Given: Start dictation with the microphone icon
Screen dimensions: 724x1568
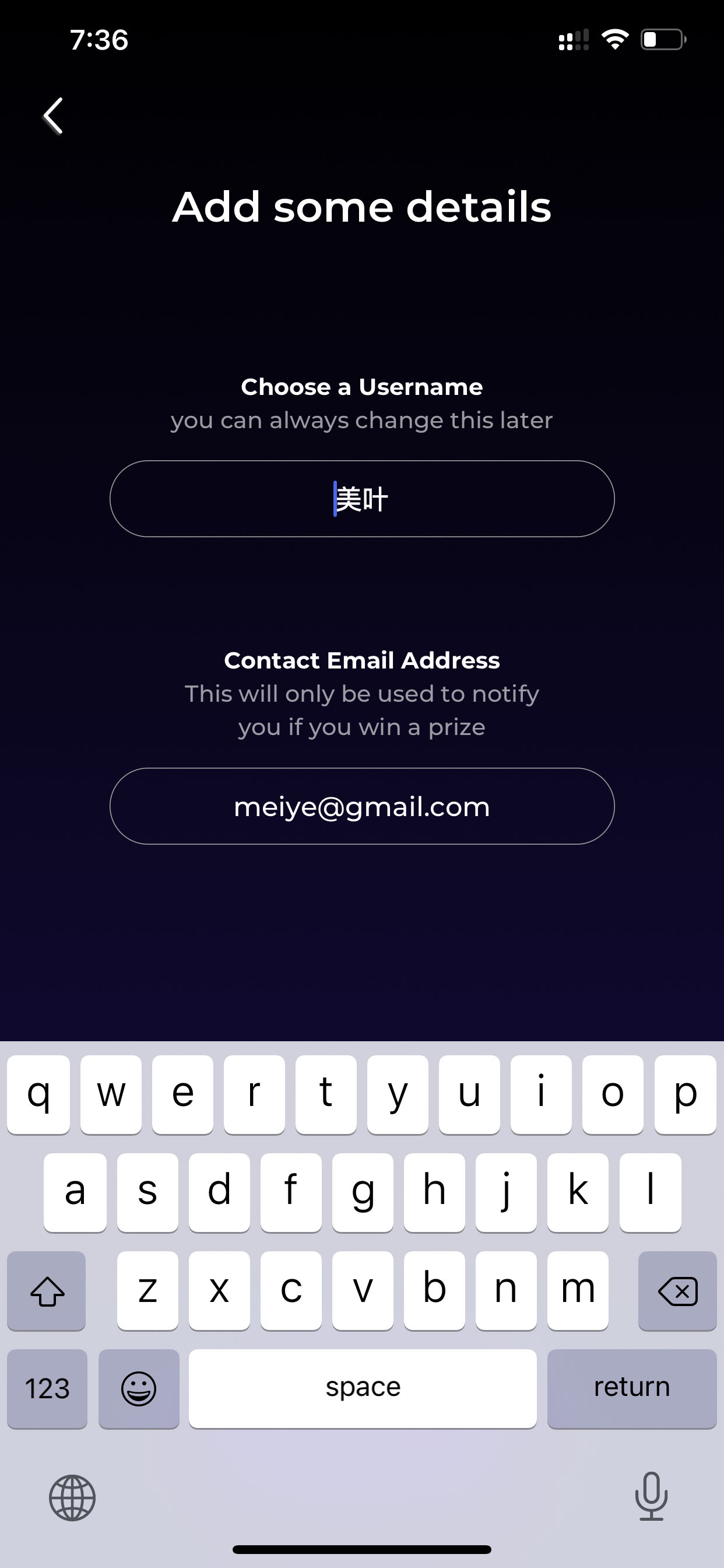Looking at the screenshot, I should 651,1497.
